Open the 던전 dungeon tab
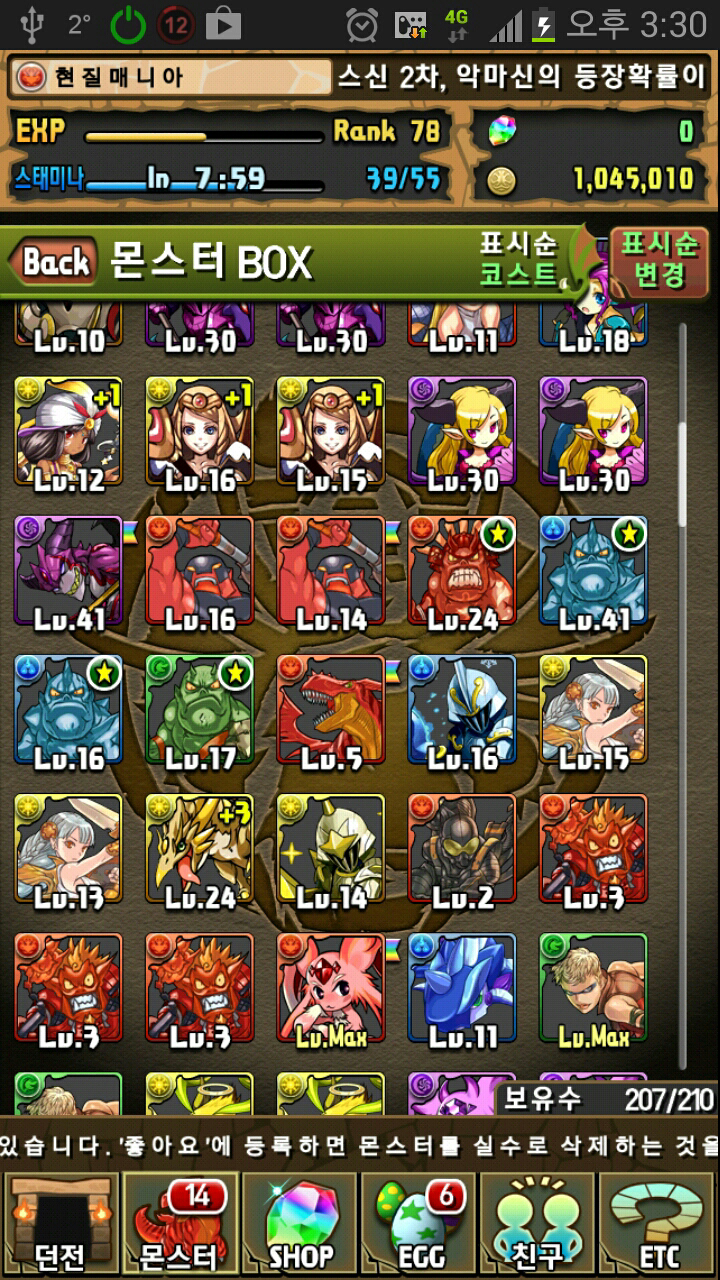 pos(60,1226)
